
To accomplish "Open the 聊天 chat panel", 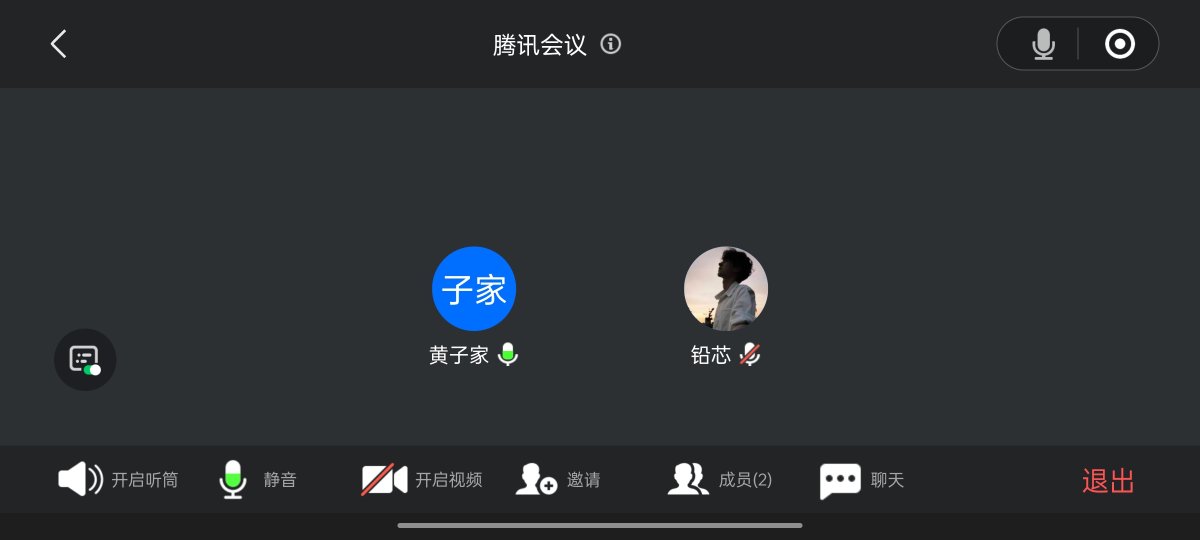I will point(862,480).
